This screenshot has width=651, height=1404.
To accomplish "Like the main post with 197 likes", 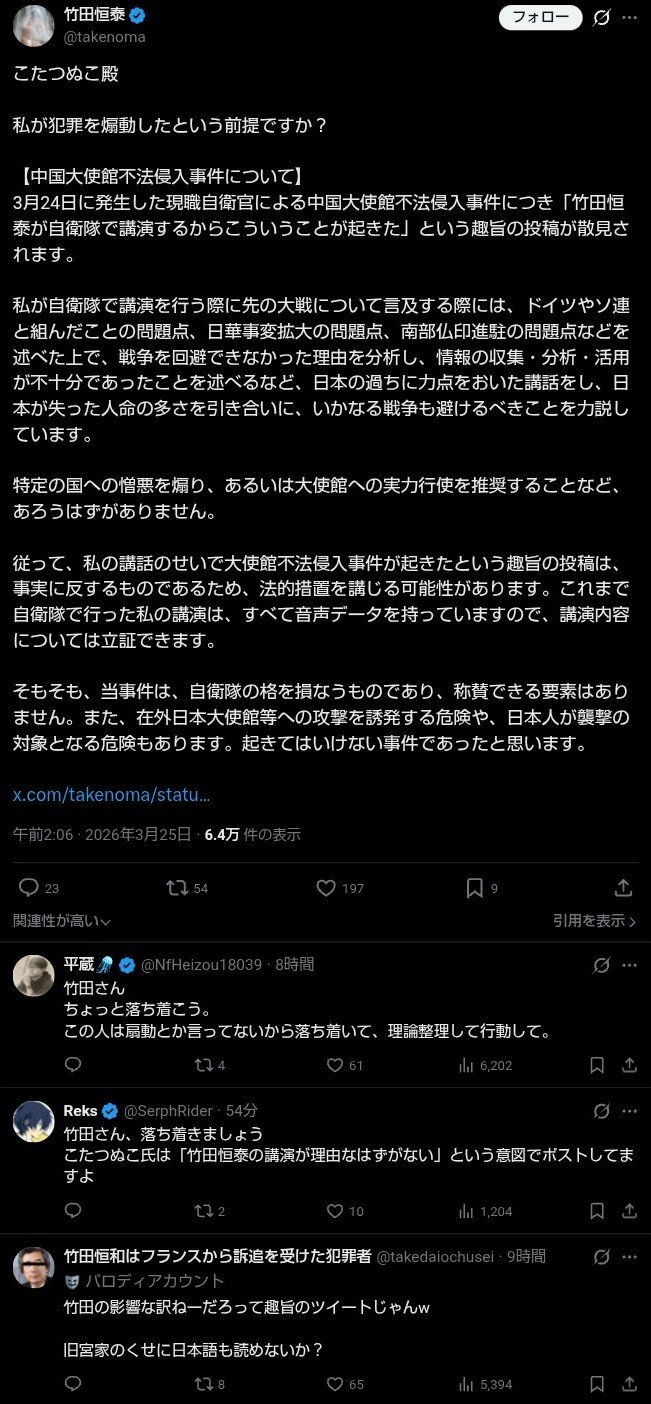I will coord(340,888).
